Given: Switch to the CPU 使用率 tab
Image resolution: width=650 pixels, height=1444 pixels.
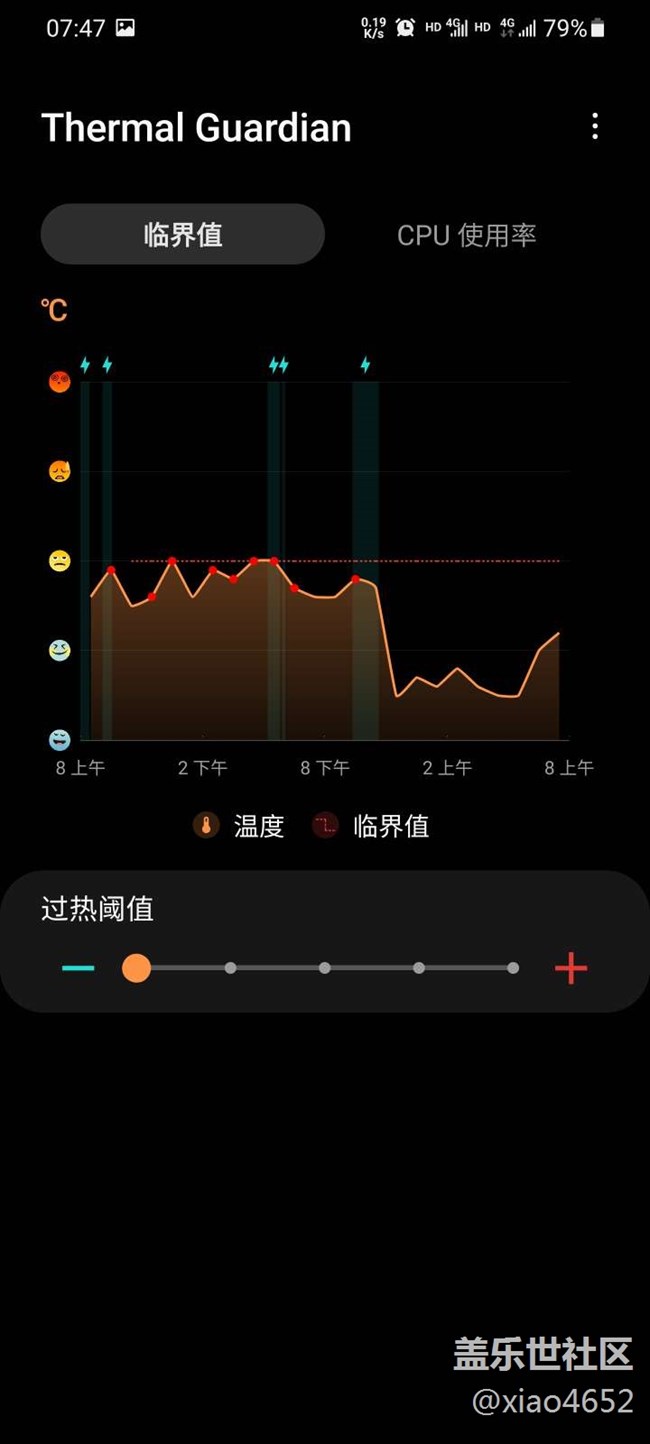Looking at the screenshot, I should coord(466,235).
